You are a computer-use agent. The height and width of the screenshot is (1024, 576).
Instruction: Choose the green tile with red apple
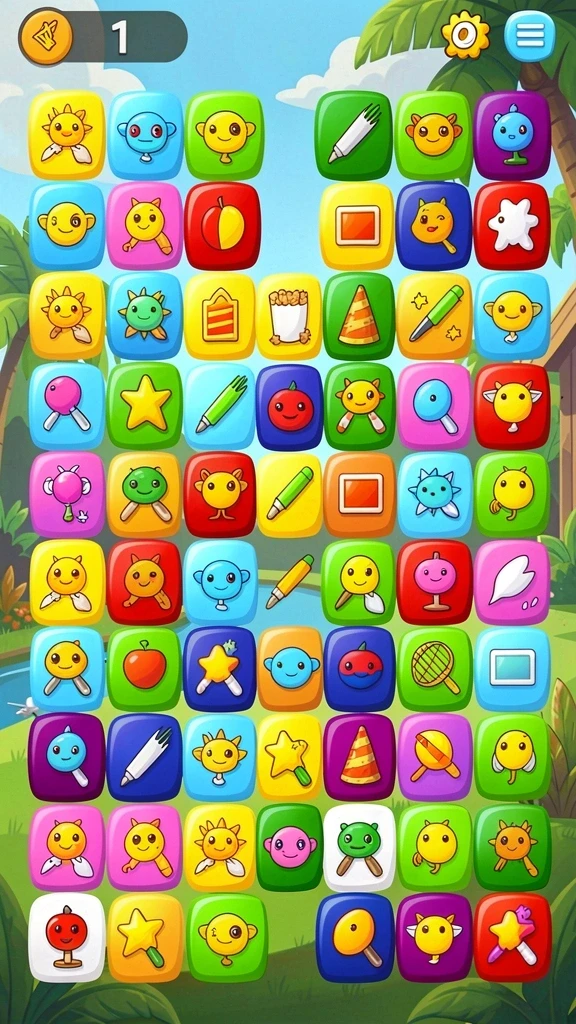pyautogui.click(x=144, y=669)
